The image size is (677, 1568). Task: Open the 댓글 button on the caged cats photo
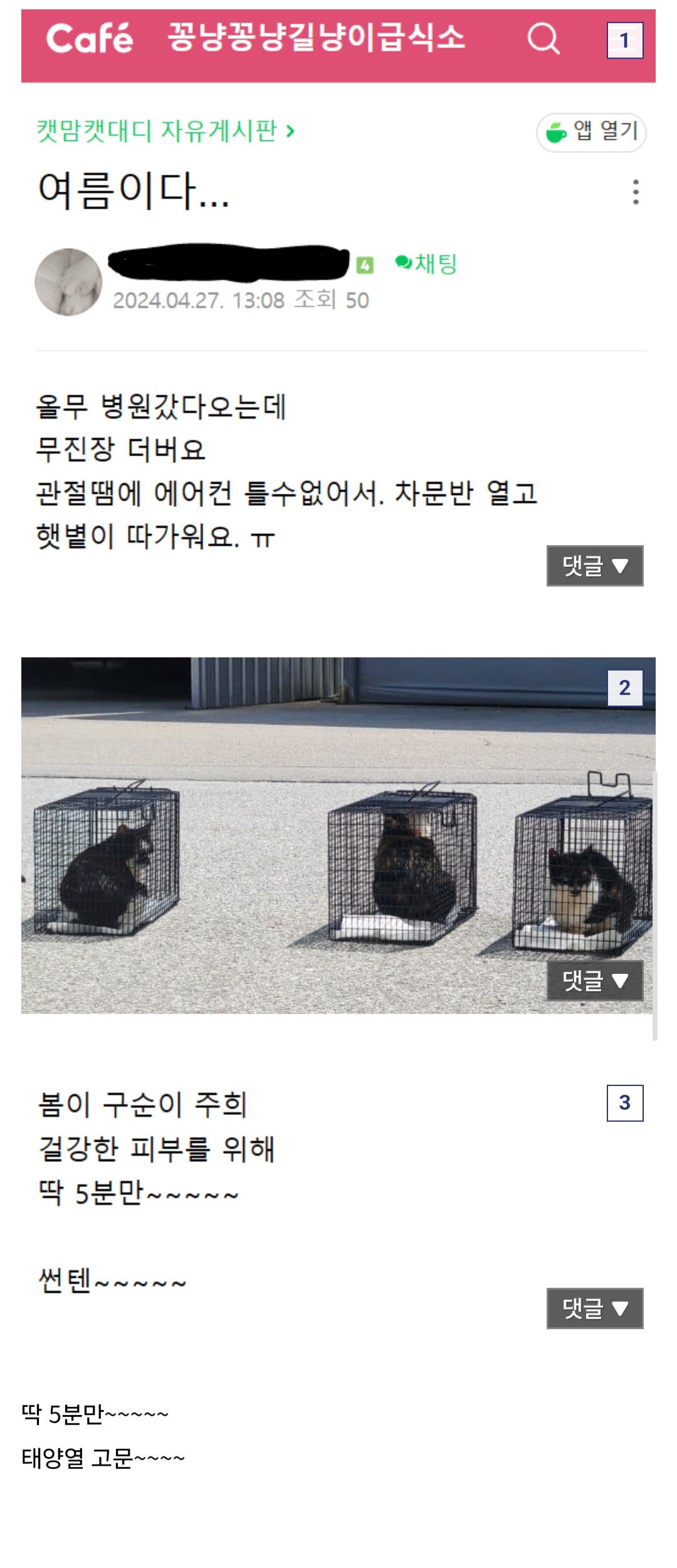tap(594, 980)
